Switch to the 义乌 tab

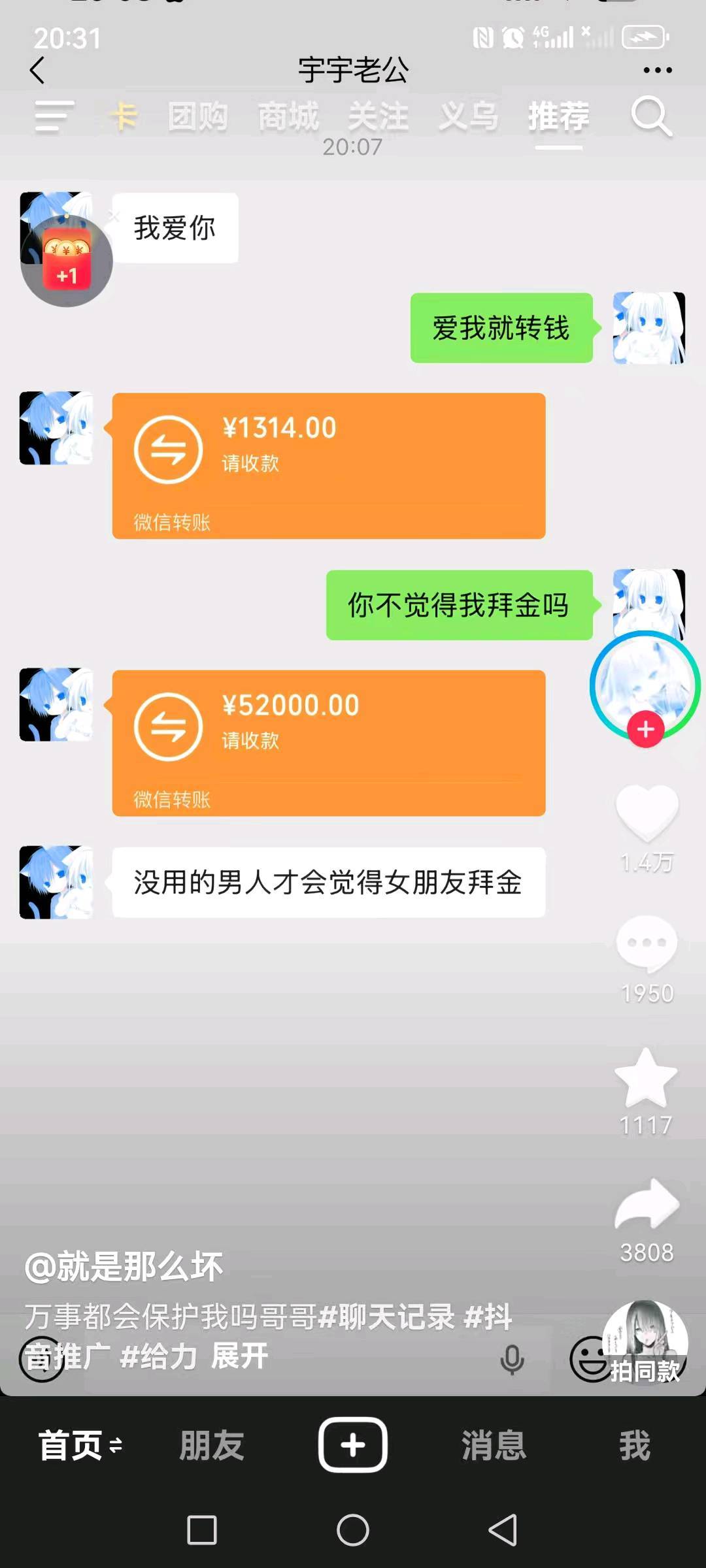(x=468, y=116)
